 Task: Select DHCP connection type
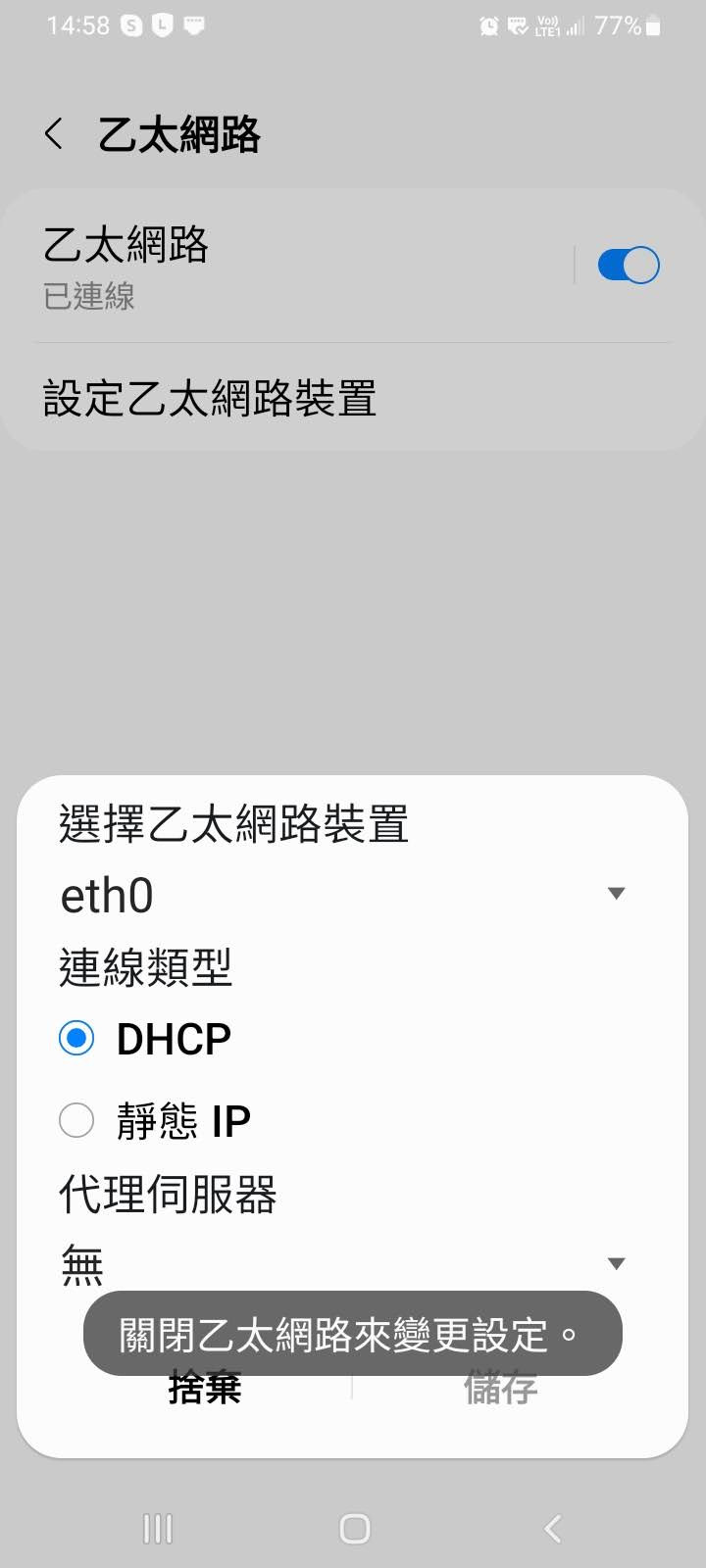[77, 1038]
